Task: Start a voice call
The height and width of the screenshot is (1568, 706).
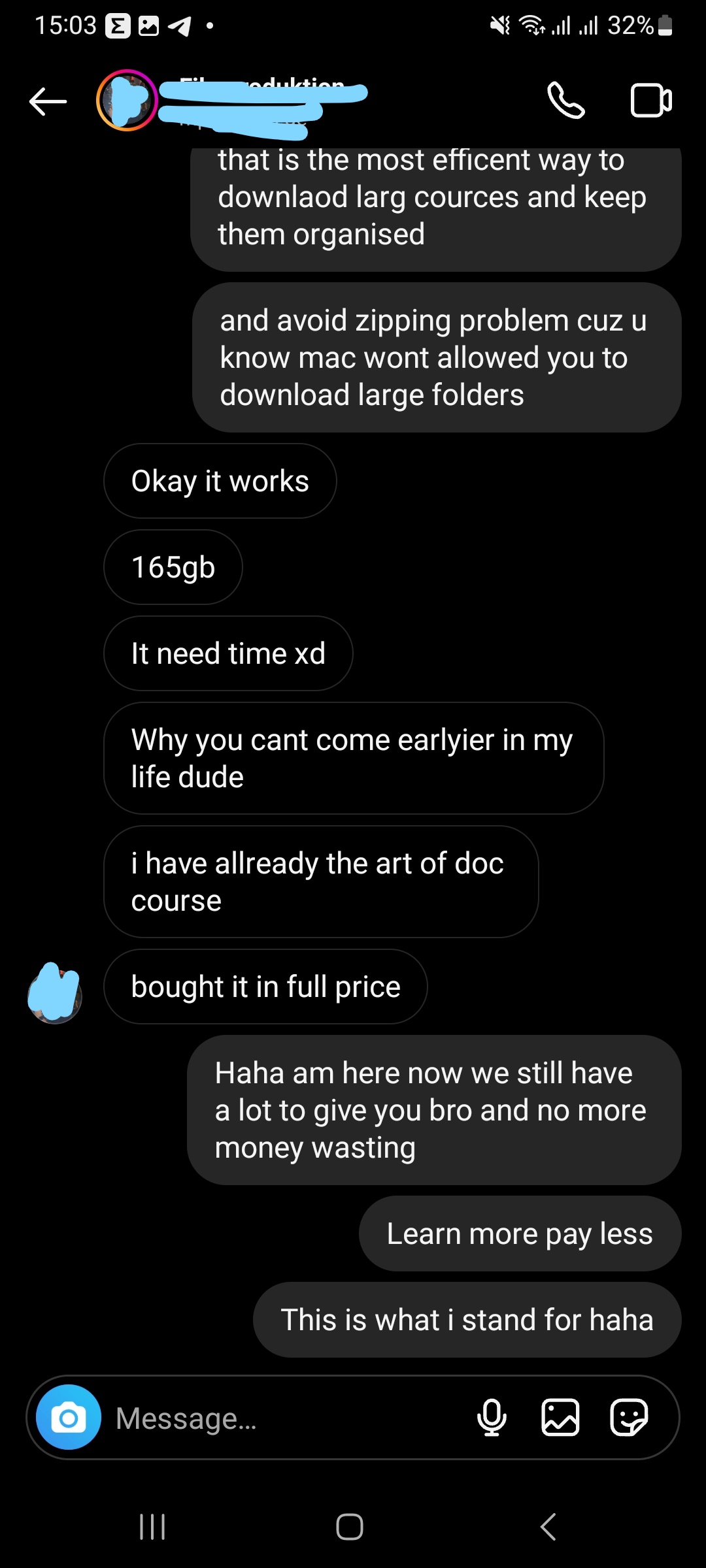Action: (565, 101)
